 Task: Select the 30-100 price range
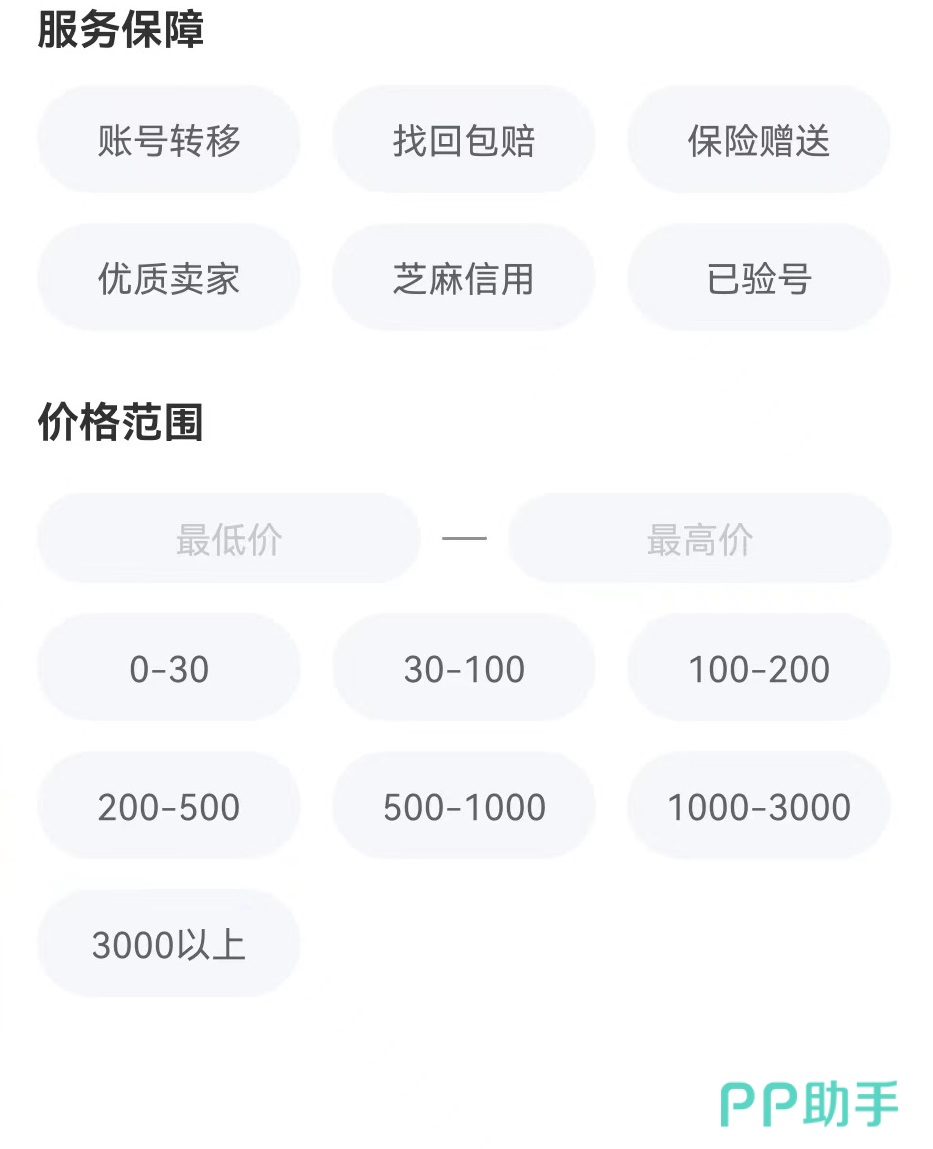[x=463, y=668]
